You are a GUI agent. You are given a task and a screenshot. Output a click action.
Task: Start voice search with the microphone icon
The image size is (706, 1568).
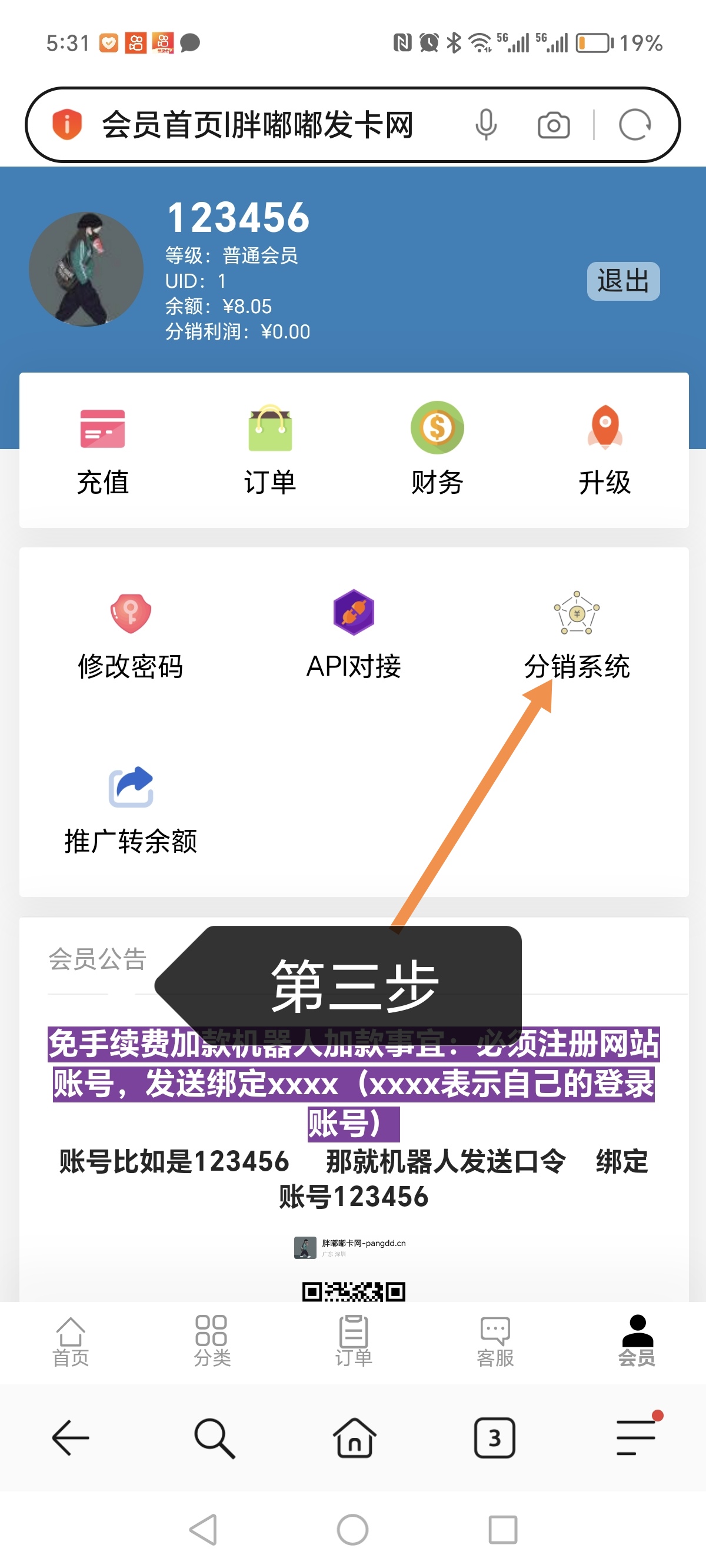click(486, 125)
